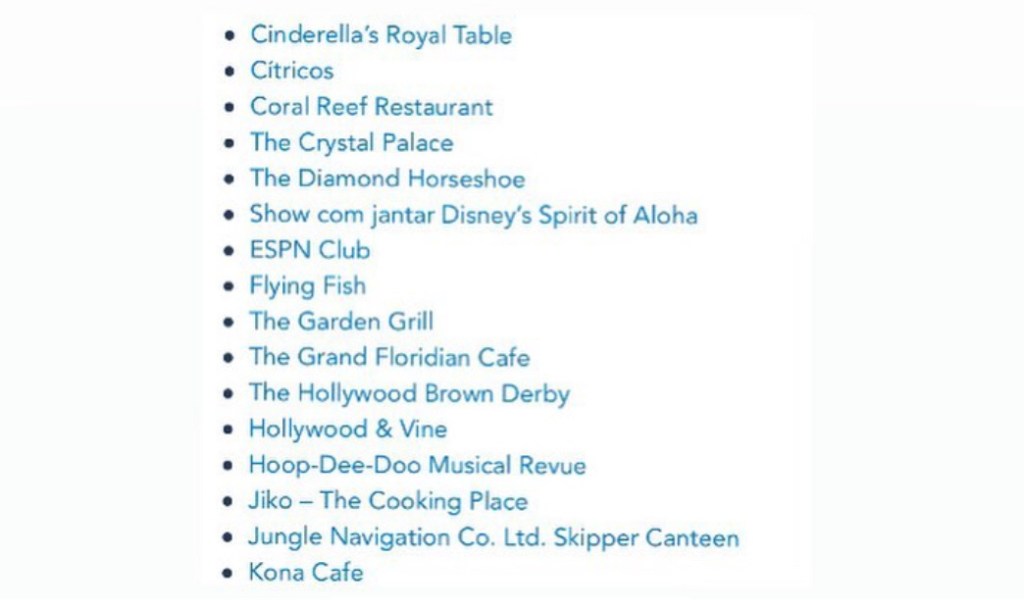Screen dimensions: 1024x610
Task: Open The Grand Floridian Cafe
Action: coord(389,358)
